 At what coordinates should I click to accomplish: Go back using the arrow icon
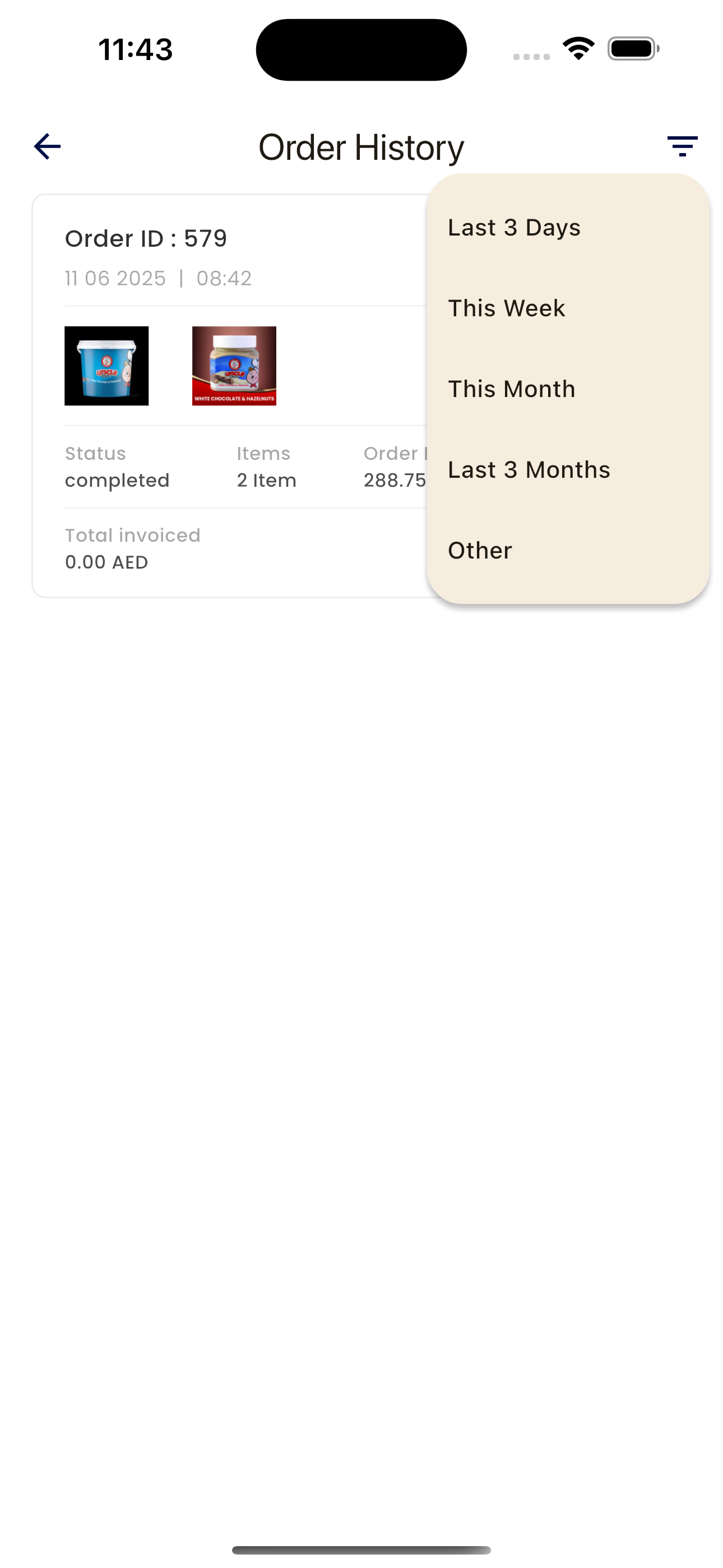(47, 147)
